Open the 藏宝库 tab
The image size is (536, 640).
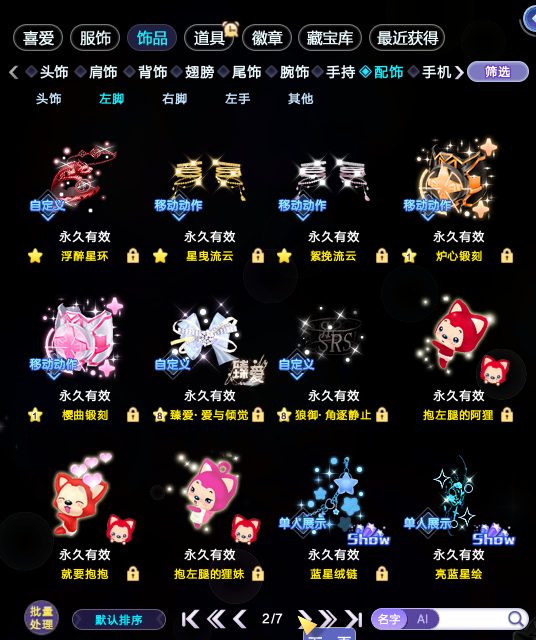(330, 38)
